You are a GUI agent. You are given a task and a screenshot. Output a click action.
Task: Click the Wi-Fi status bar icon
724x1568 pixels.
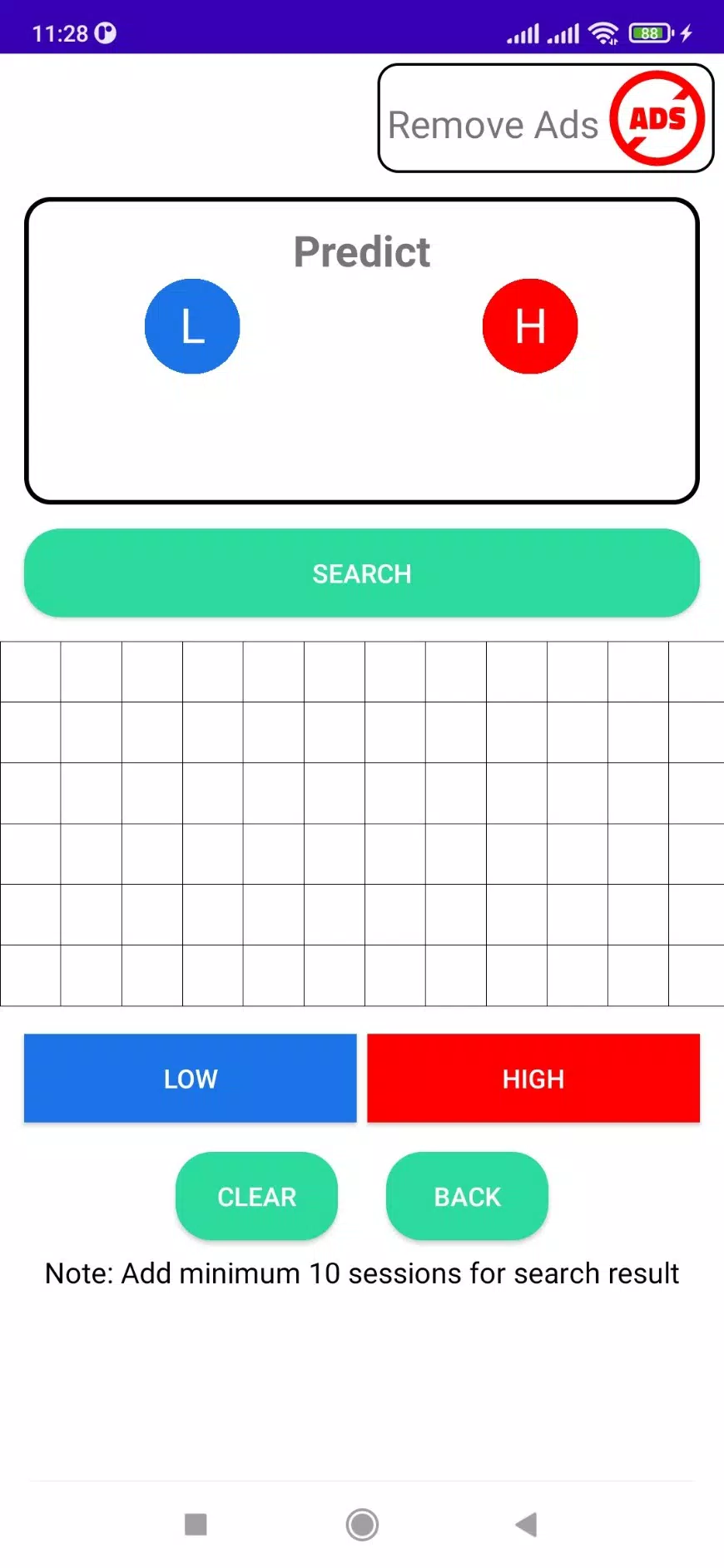click(x=603, y=32)
